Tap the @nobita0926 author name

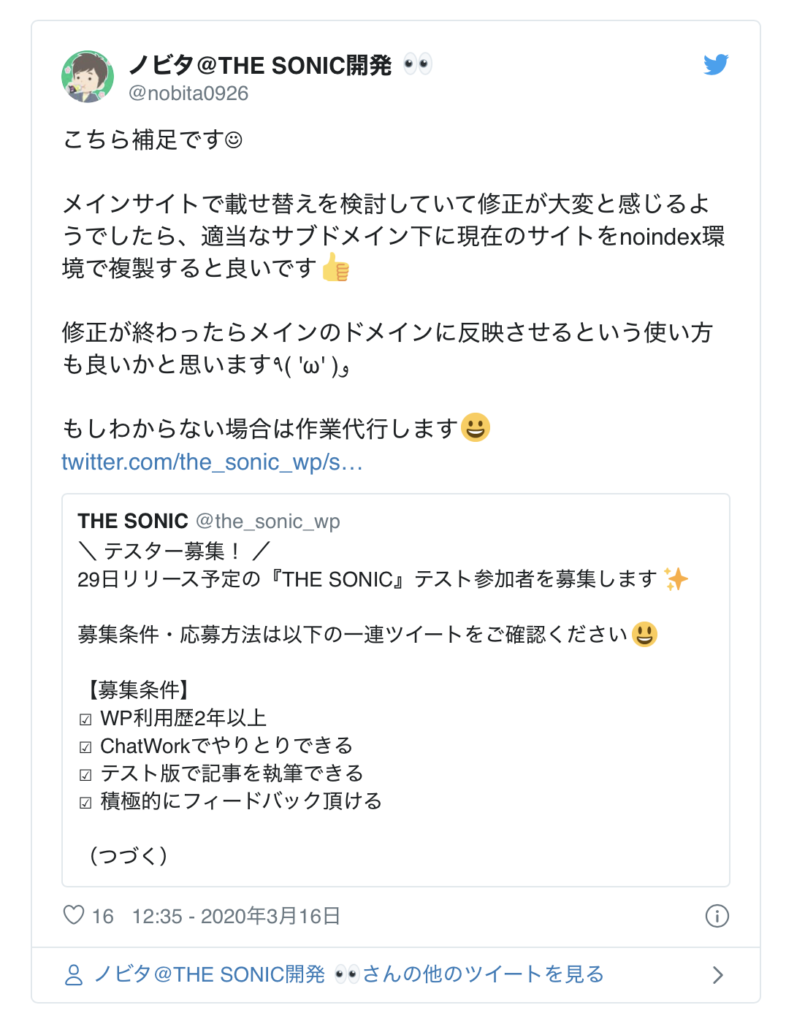pyautogui.click(x=189, y=93)
